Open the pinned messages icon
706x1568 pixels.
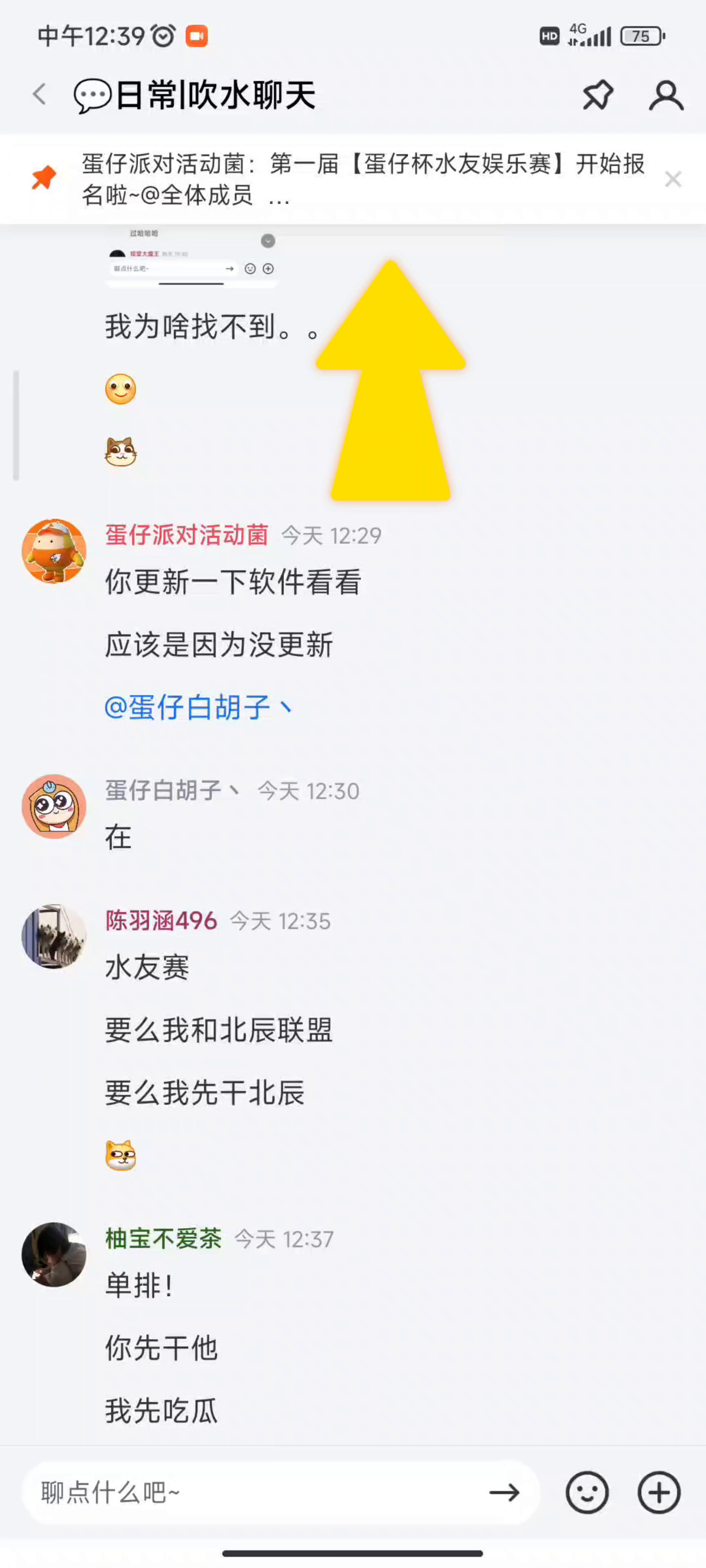point(598,95)
